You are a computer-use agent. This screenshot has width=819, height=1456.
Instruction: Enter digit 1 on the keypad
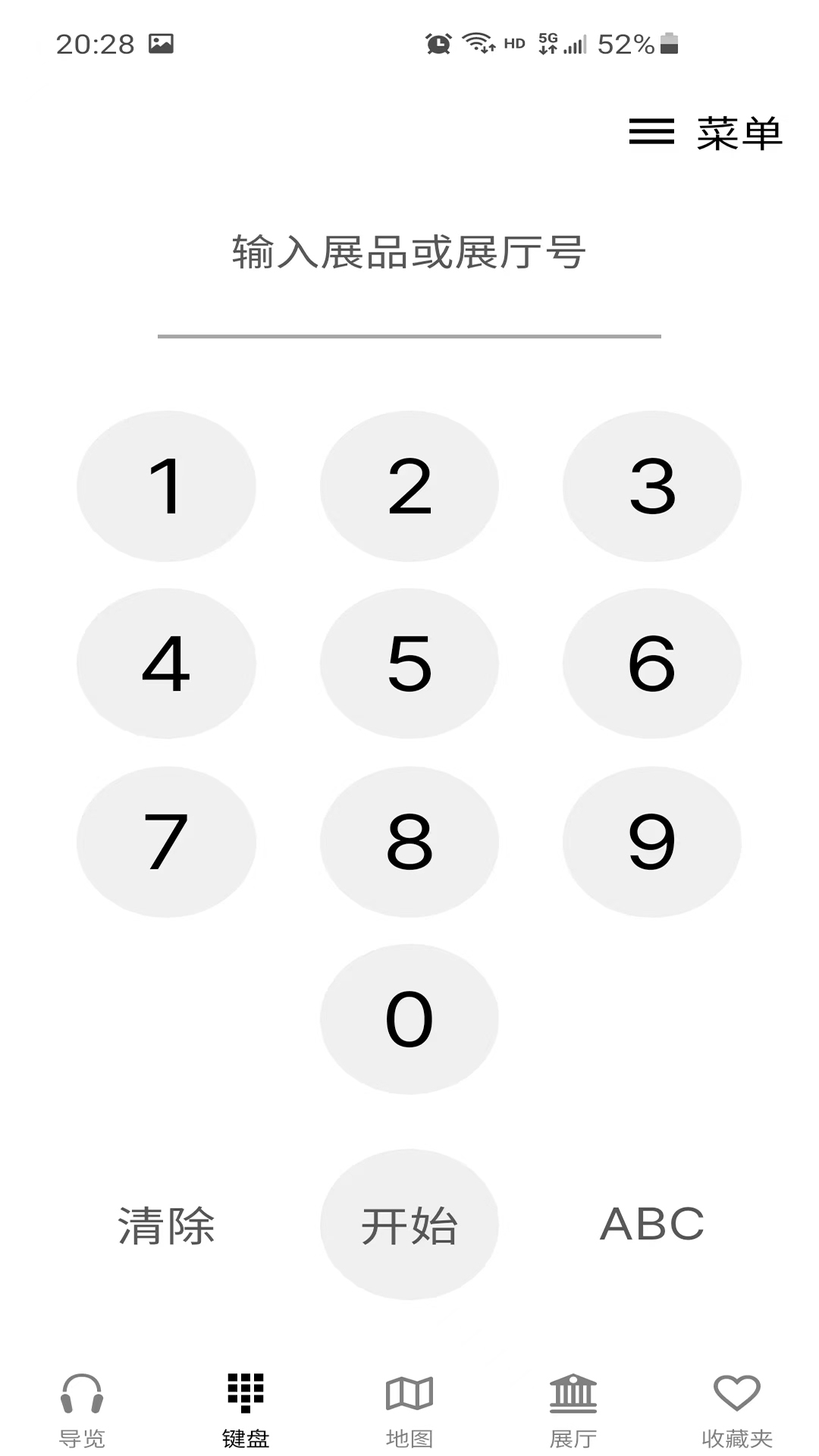166,486
